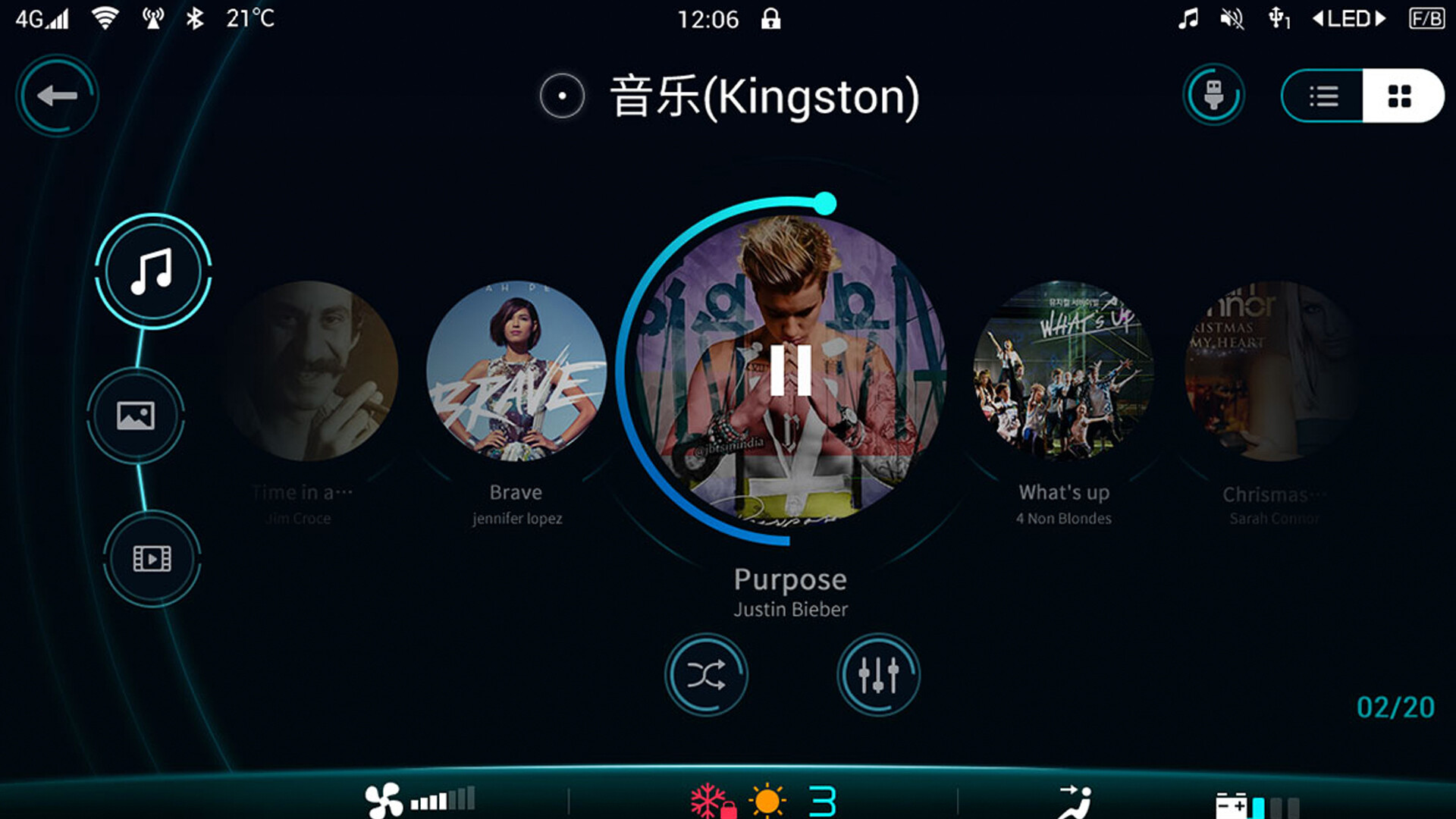This screenshot has width=1456, height=819.
Task: Select the Sarah Connor Christmas album
Action: (1270, 372)
